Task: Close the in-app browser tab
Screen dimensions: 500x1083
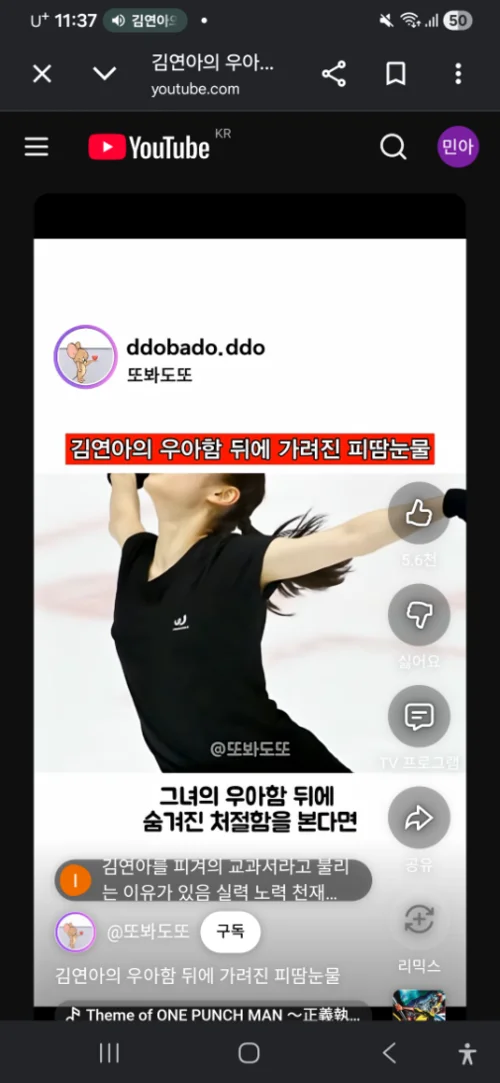Action: coord(42,74)
